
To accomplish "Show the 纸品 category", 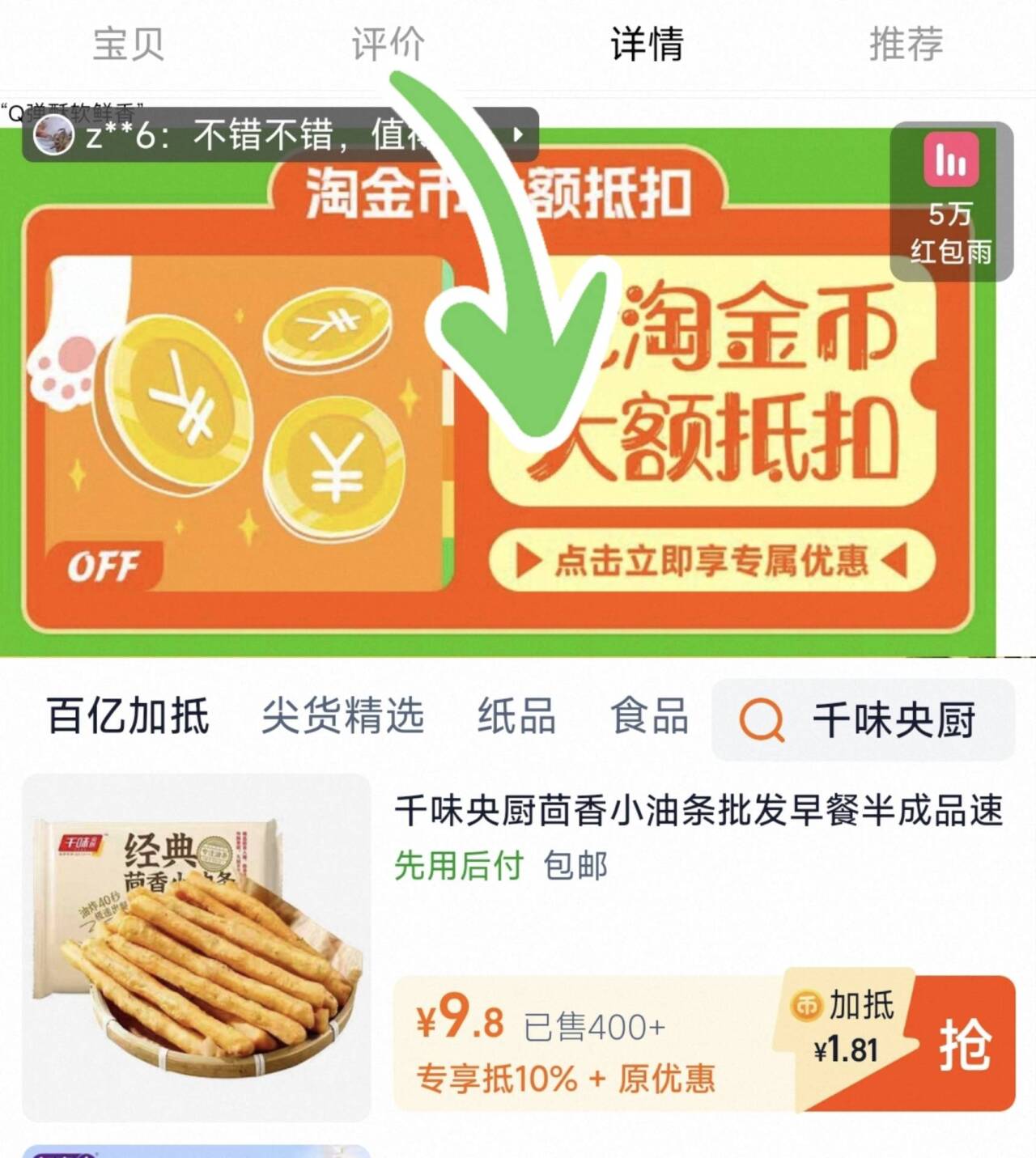I will [516, 716].
